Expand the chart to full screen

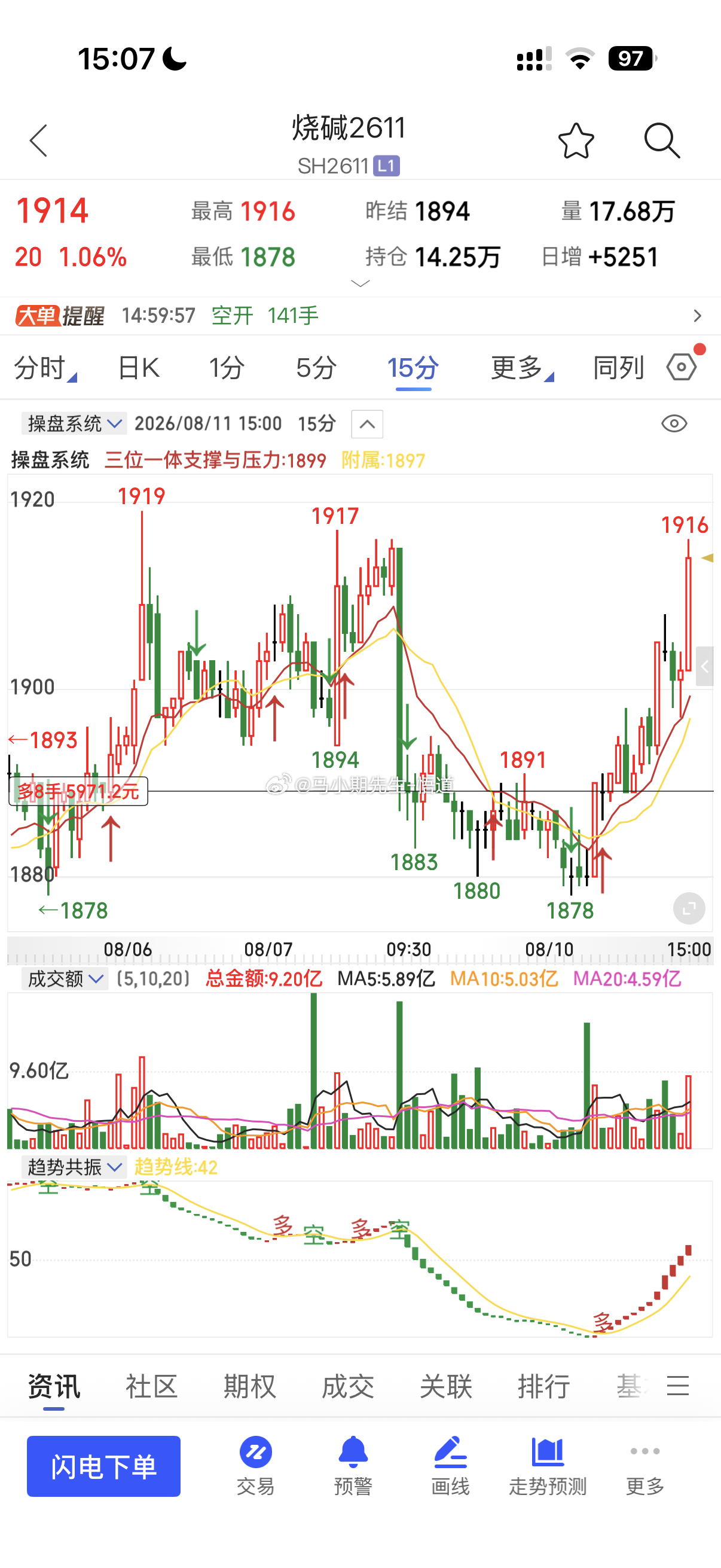[689, 909]
